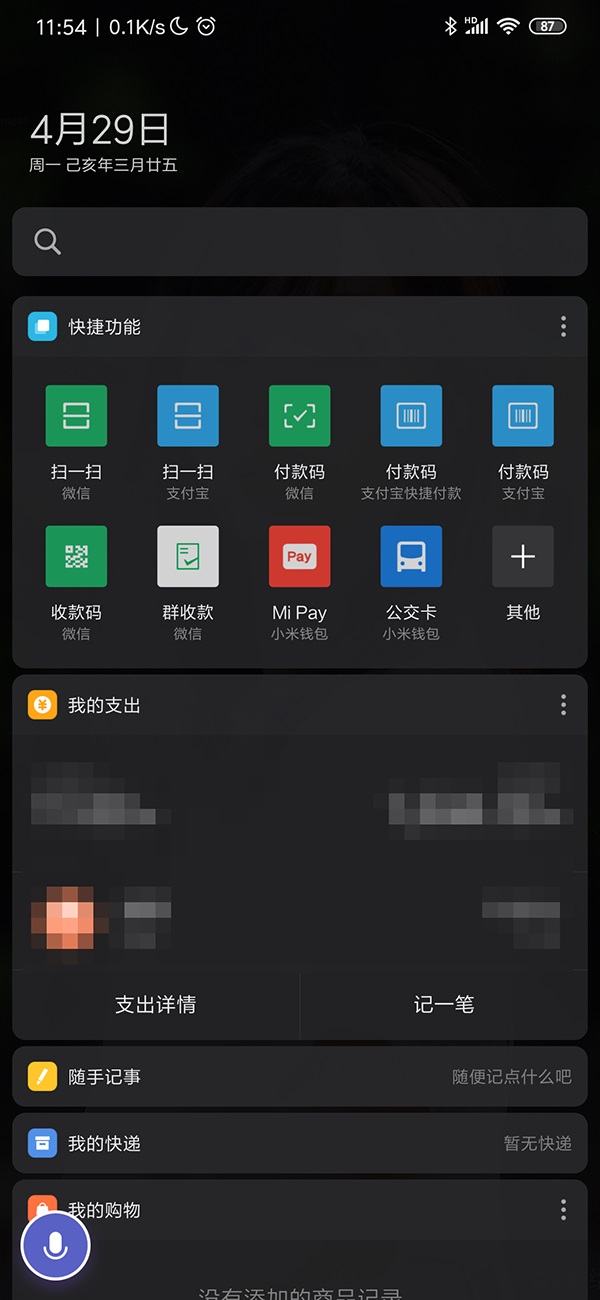Viewport: 600px width, 1300px height.
Task: Open 微信 收款码 receive code
Action: click(x=76, y=557)
